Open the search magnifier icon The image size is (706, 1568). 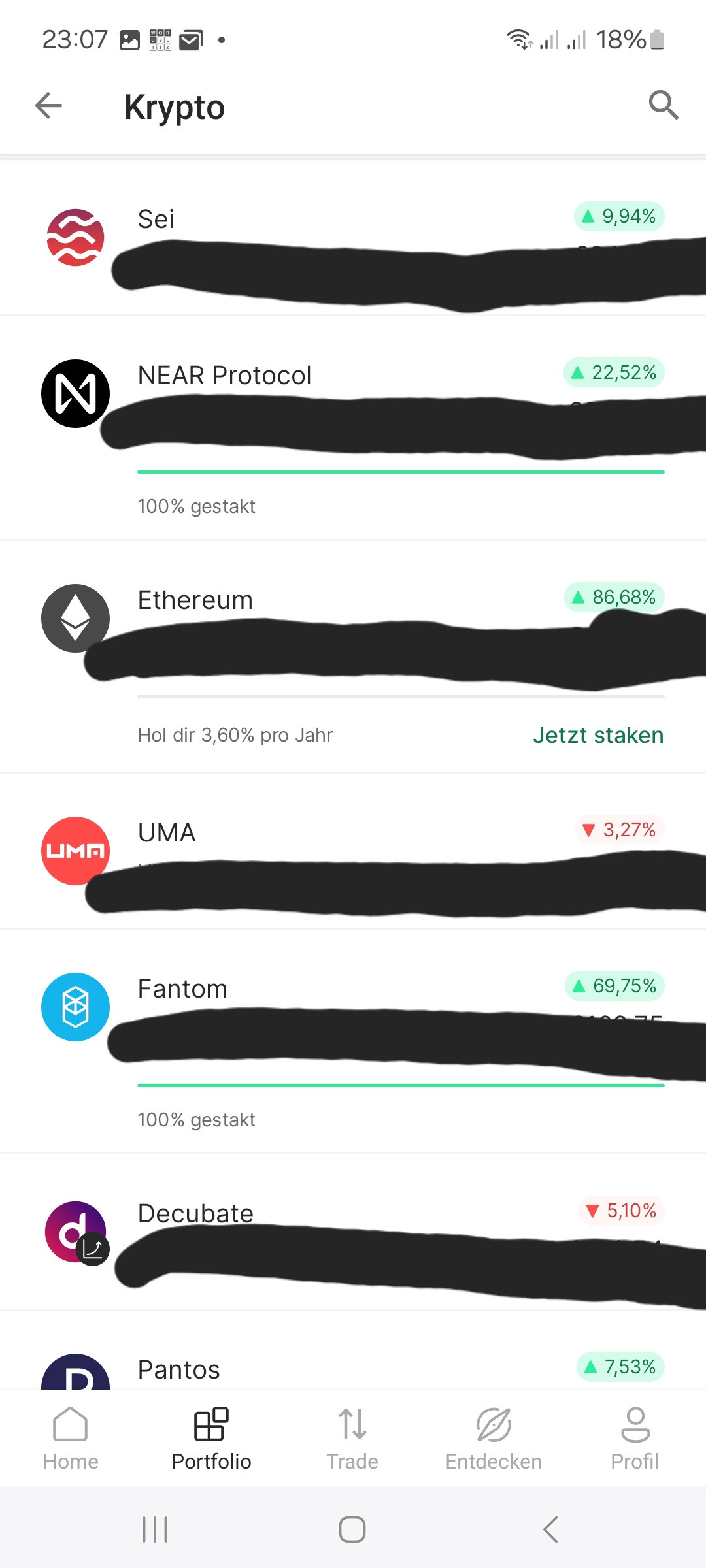coord(664,105)
